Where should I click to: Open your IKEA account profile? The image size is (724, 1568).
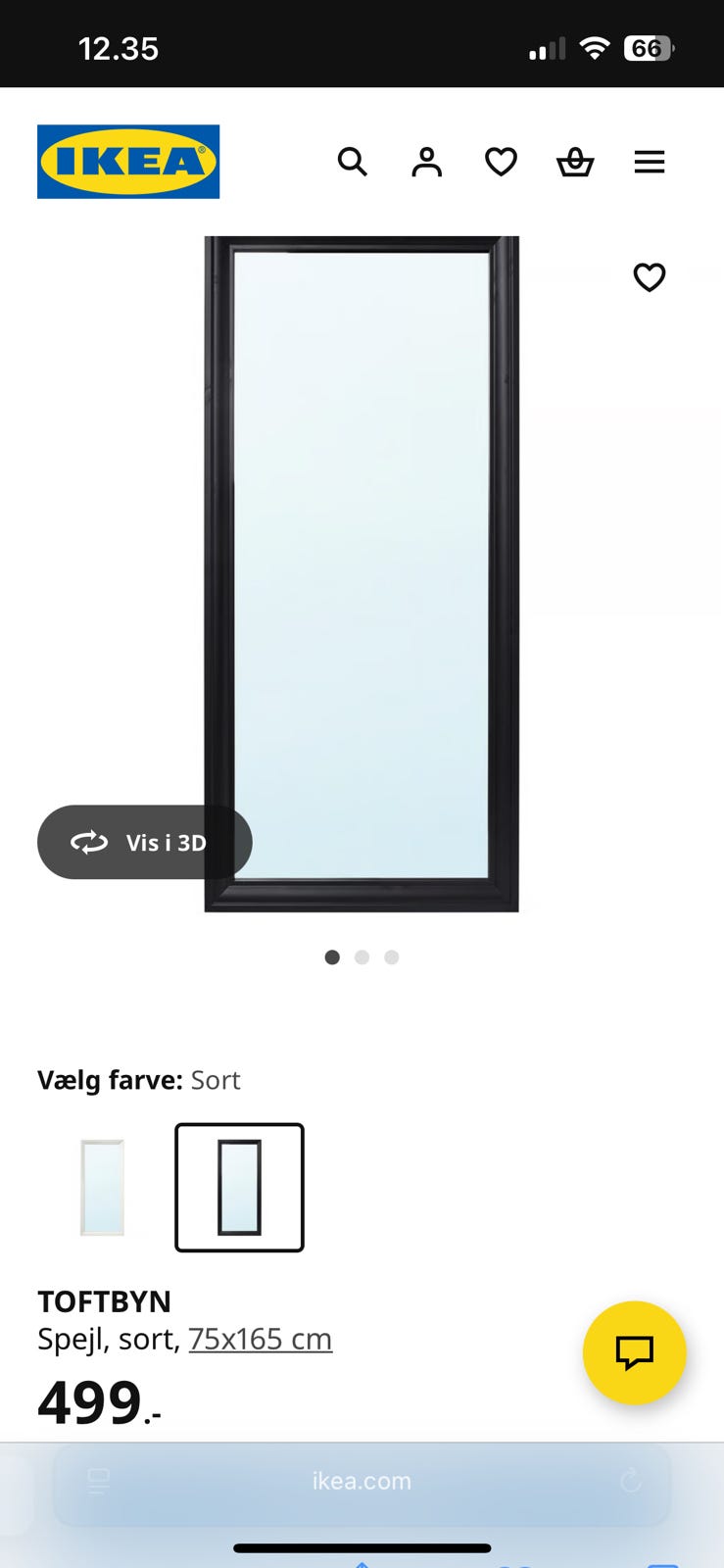[x=426, y=162]
